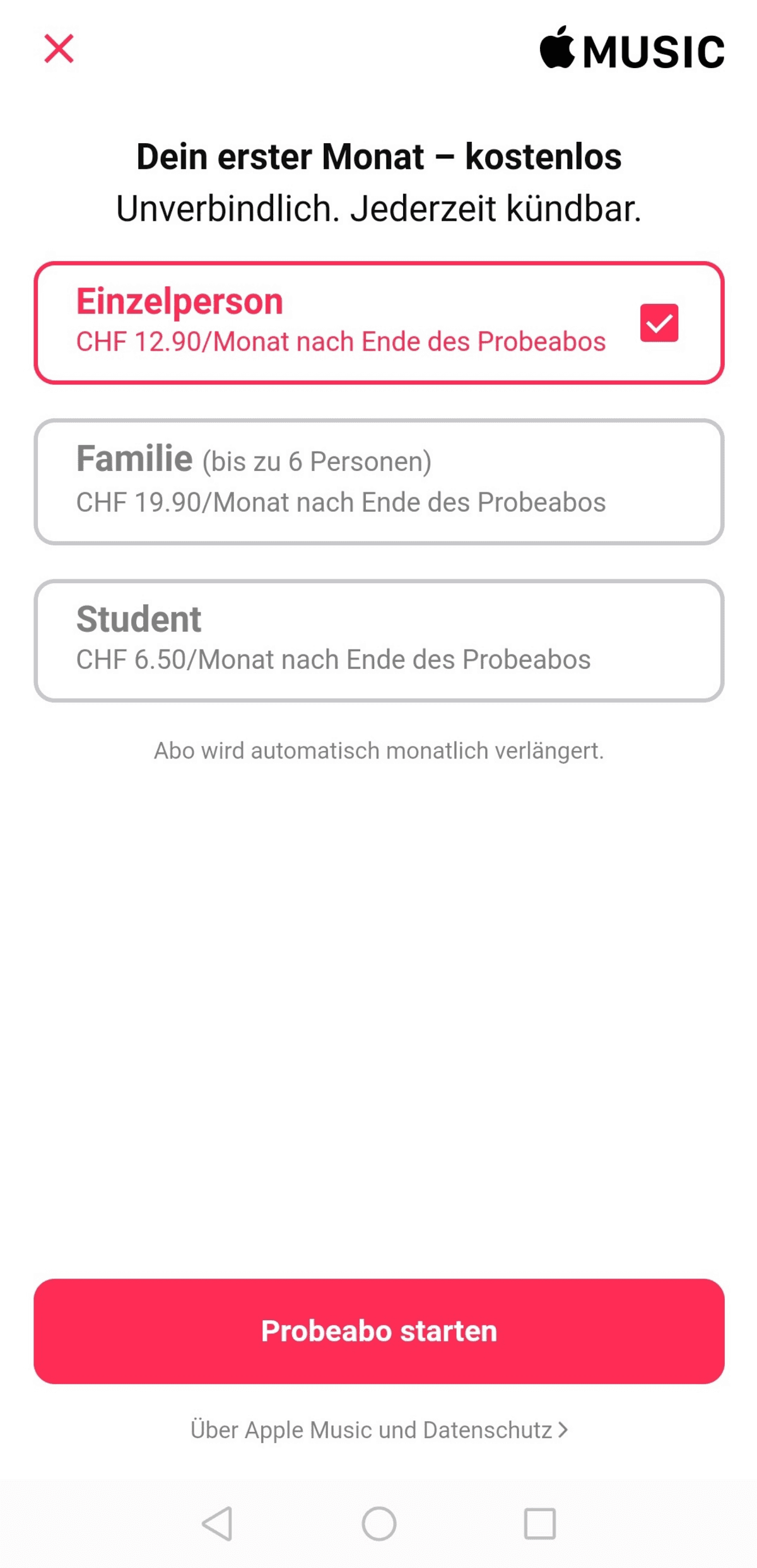Close the subscription offer screen
Image resolution: width=757 pixels, height=1568 pixels.
tap(59, 49)
